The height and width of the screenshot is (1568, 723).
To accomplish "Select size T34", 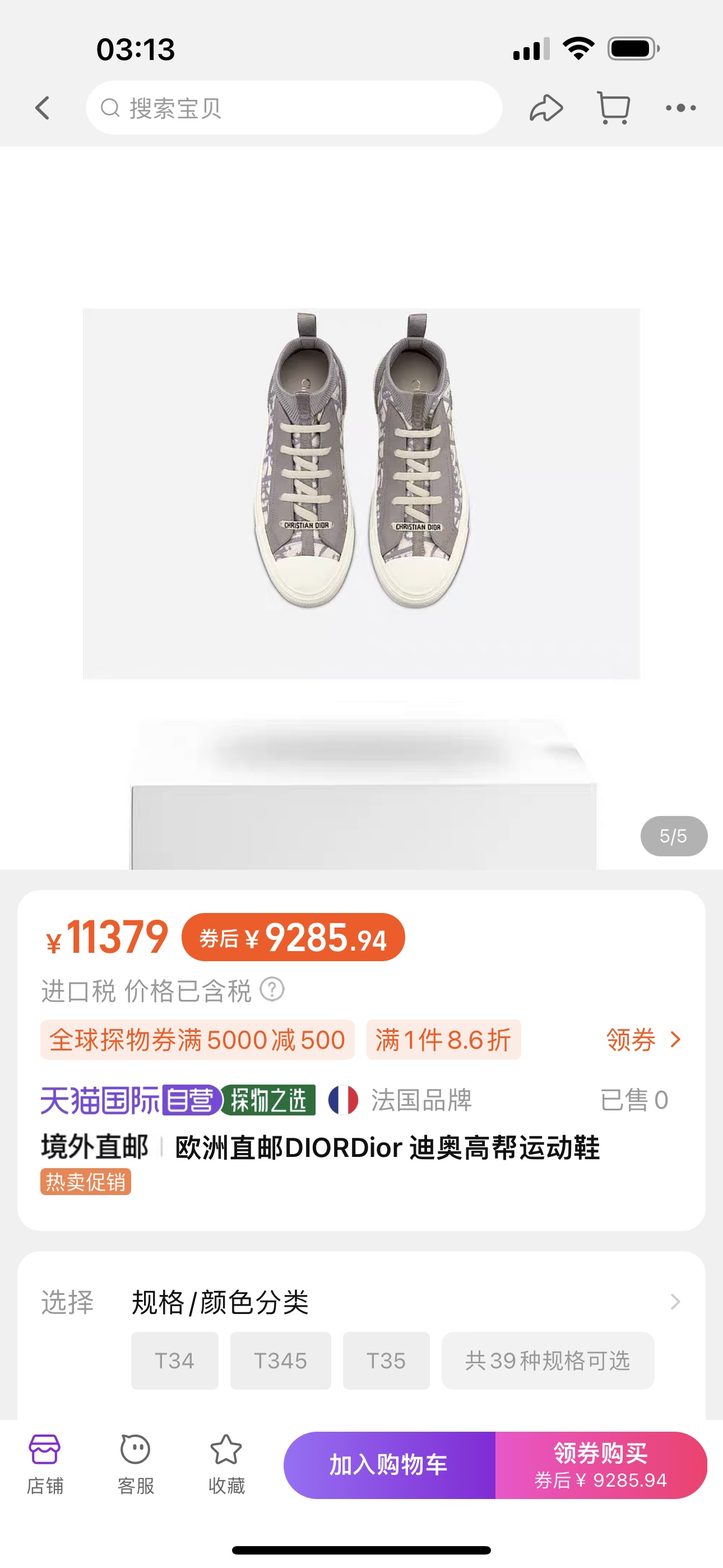I will [175, 1361].
